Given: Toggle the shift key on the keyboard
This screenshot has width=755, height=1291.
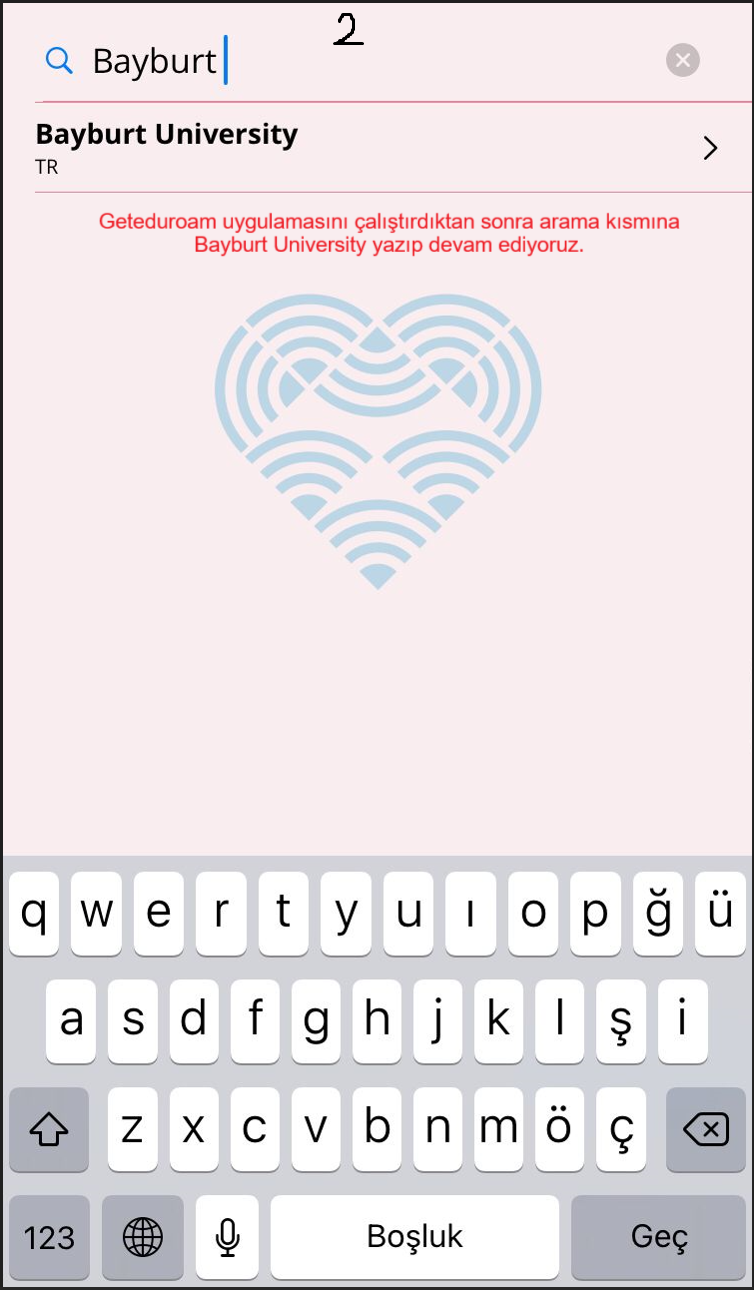Looking at the screenshot, I should tap(49, 1130).
